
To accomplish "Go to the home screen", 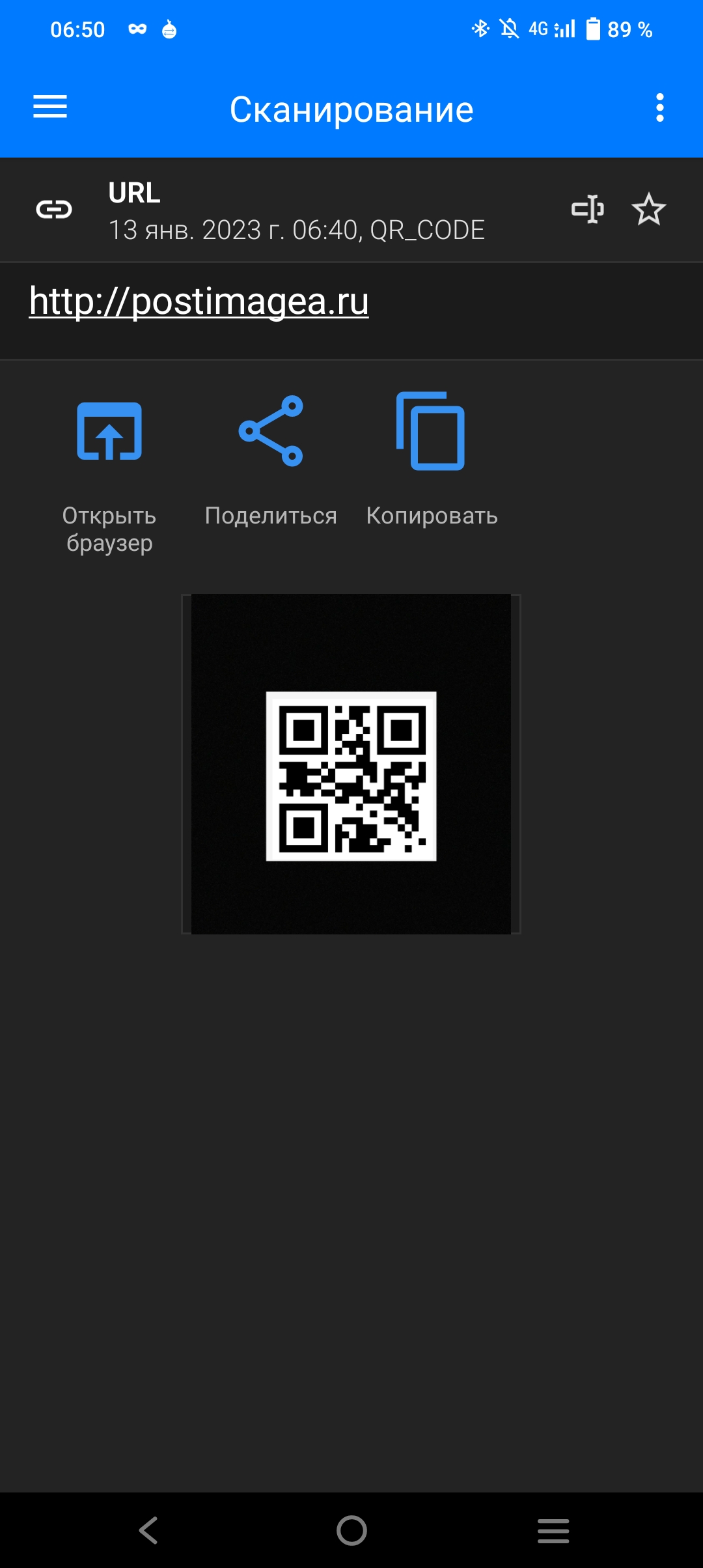I will click(351, 1530).
